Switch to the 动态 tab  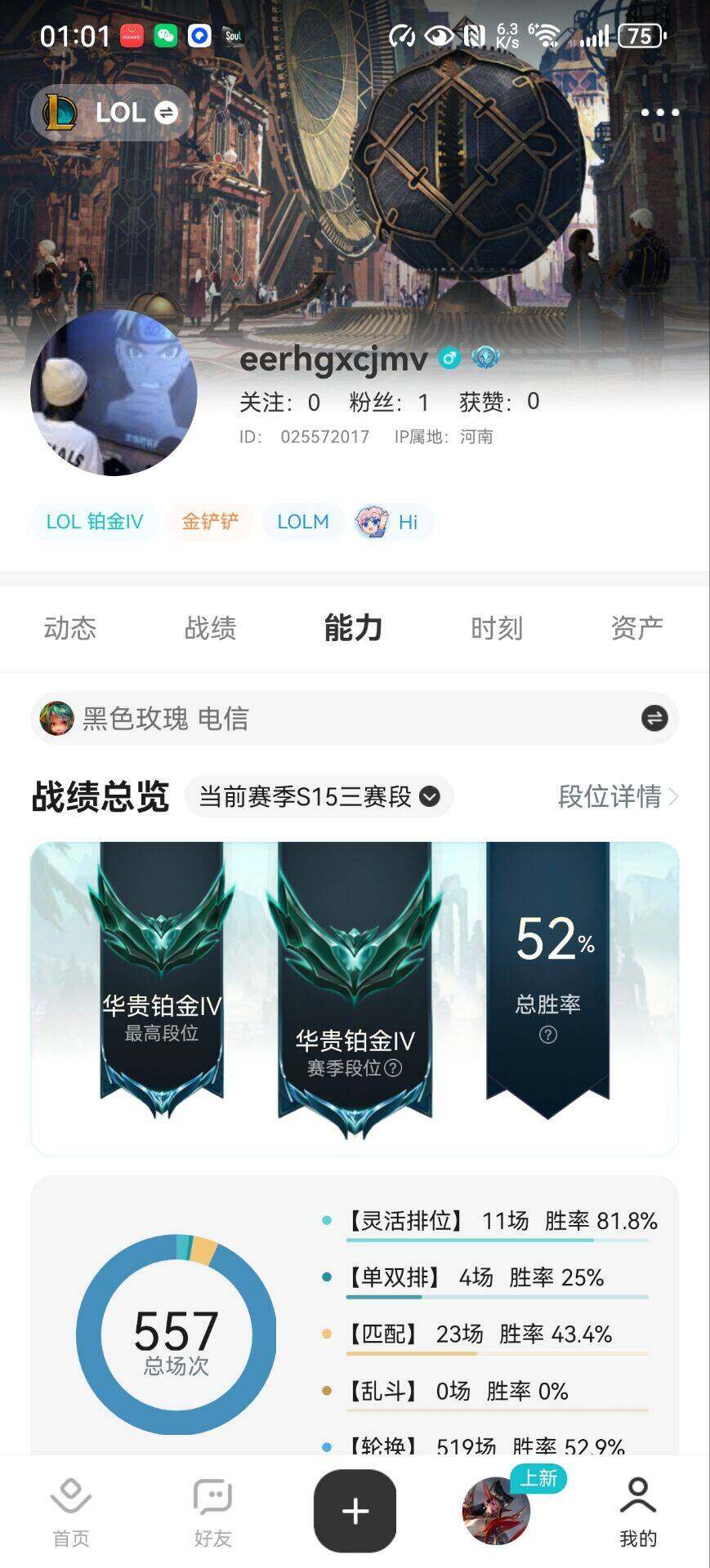click(70, 628)
